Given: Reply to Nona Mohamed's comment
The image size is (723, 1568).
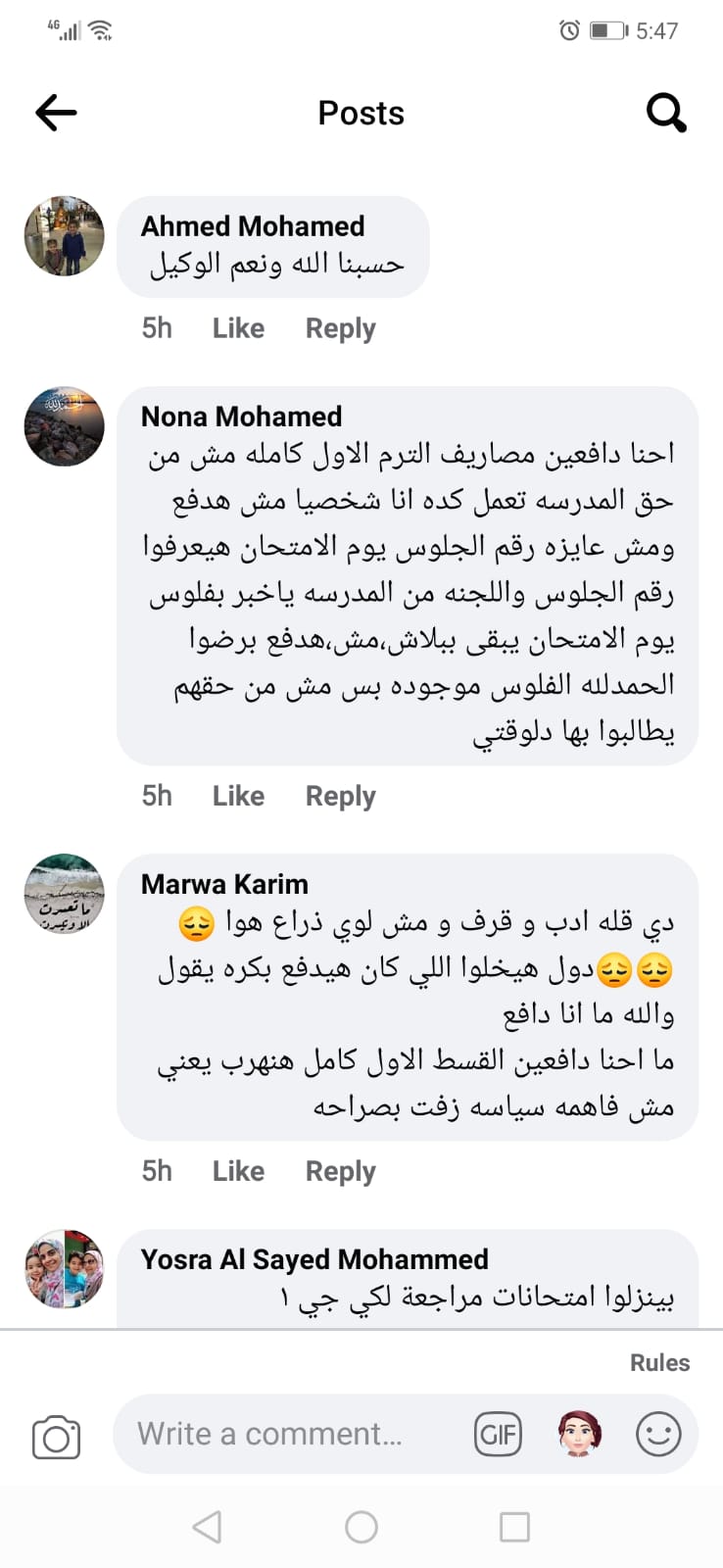Looking at the screenshot, I should tap(340, 796).
